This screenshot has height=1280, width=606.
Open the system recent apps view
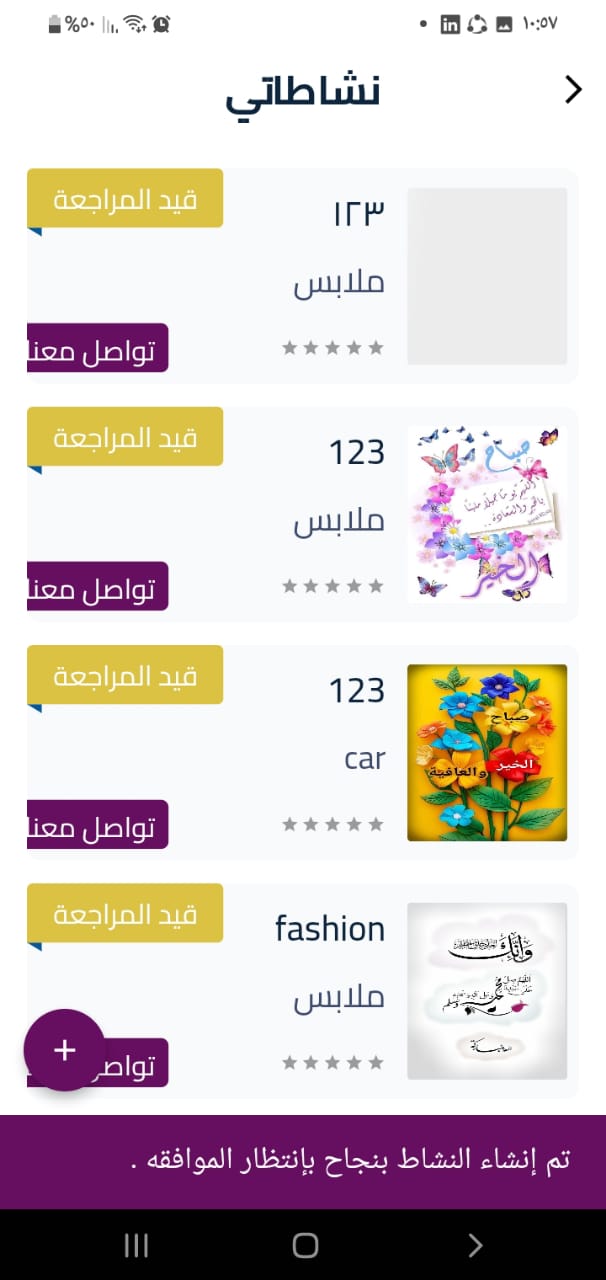136,1245
